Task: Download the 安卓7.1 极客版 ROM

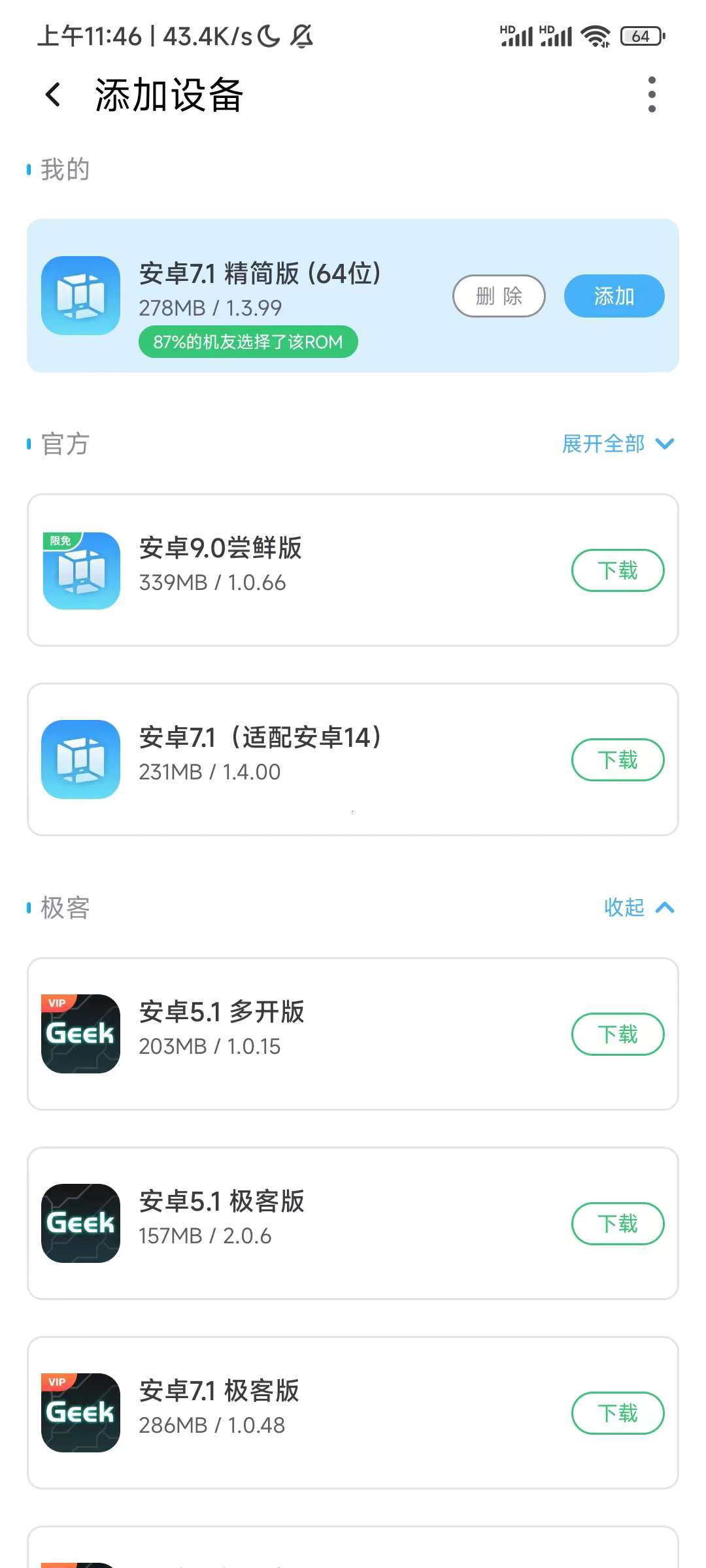Action: 617,1413
